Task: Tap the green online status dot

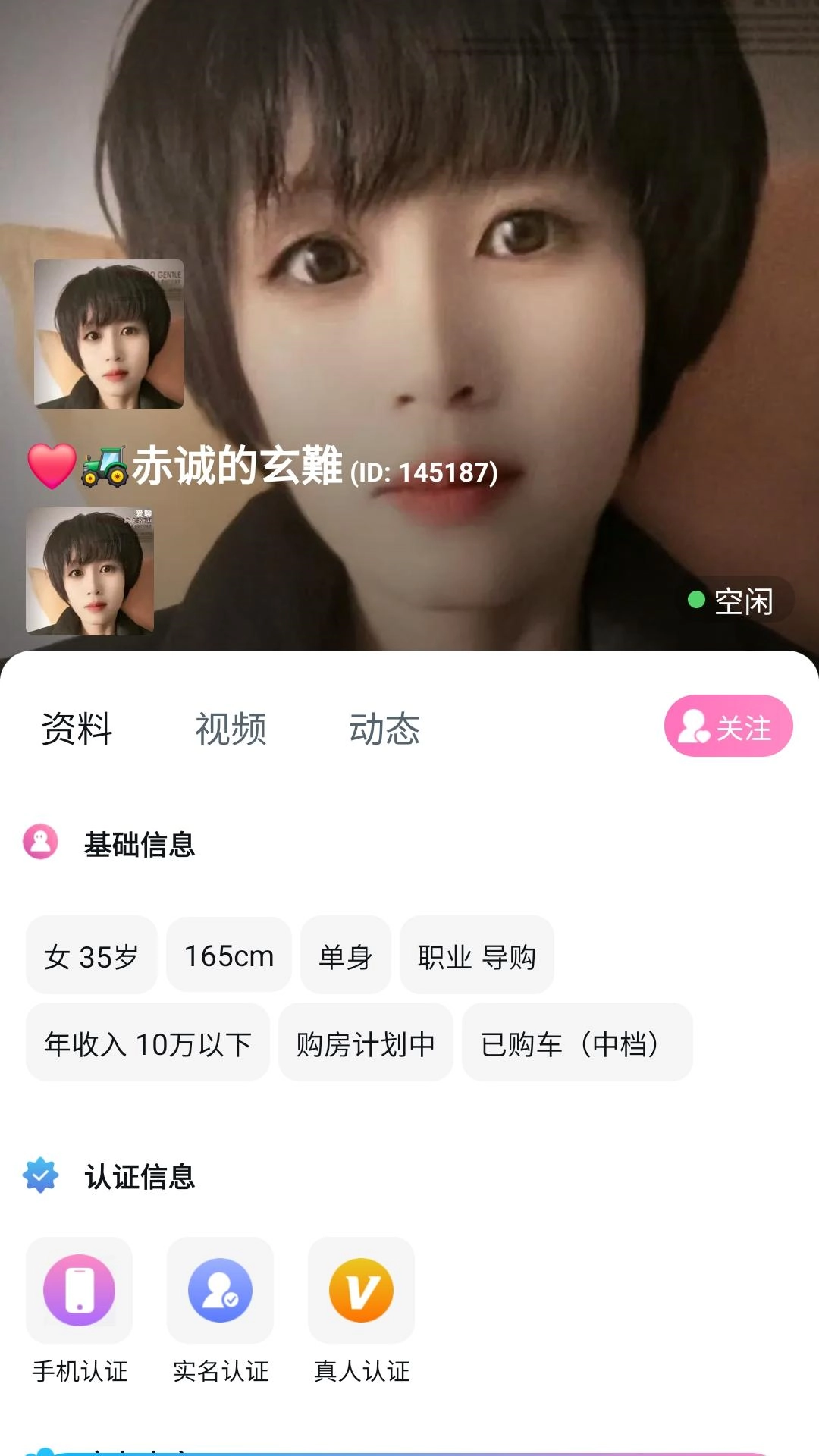Action: tap(695, 600)
